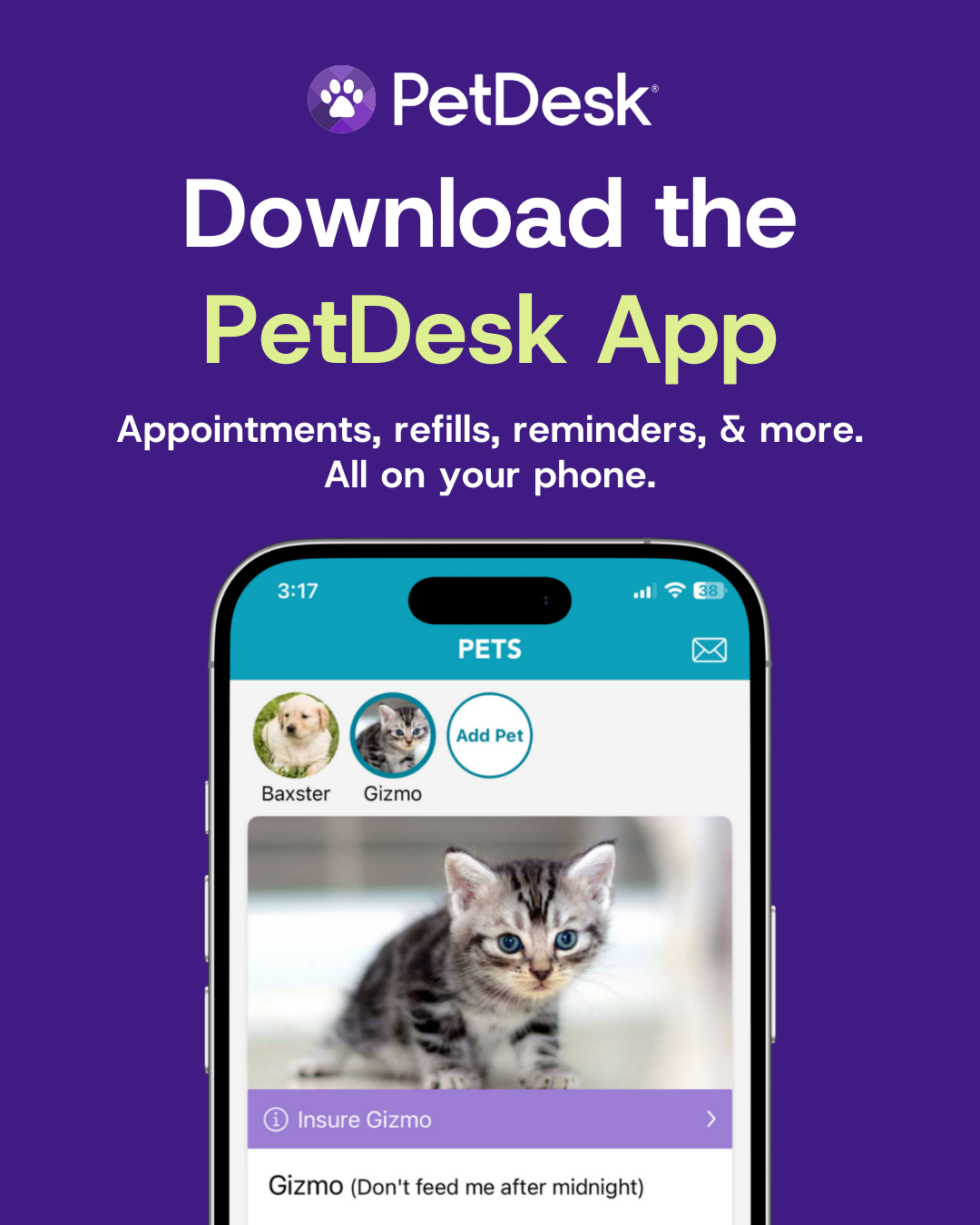Open messages via the envelope icon

(x=710, y=650)
